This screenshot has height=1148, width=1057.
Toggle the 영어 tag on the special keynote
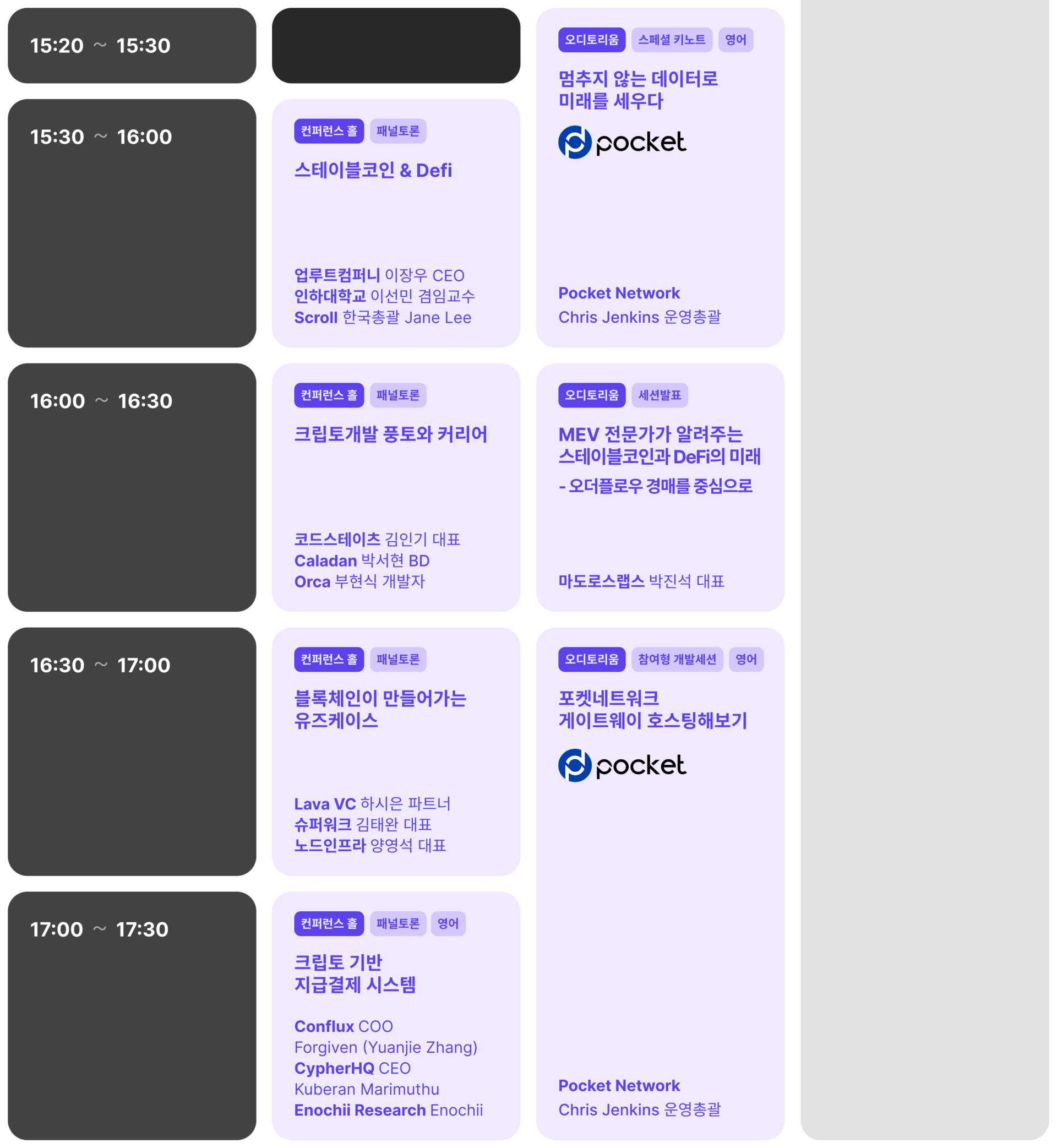pyautogui.click(x=738, y=40)
